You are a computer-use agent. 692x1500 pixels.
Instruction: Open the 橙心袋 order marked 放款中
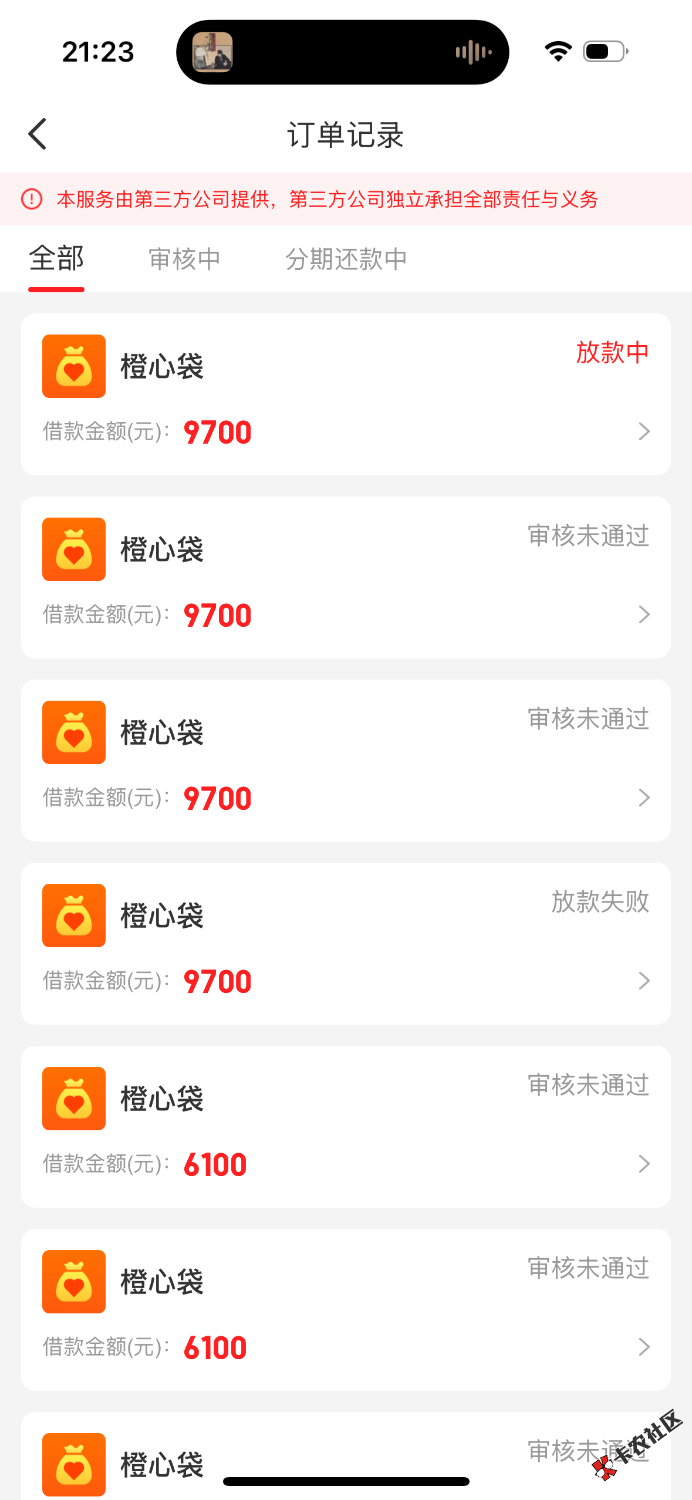(x=345, y=394)
